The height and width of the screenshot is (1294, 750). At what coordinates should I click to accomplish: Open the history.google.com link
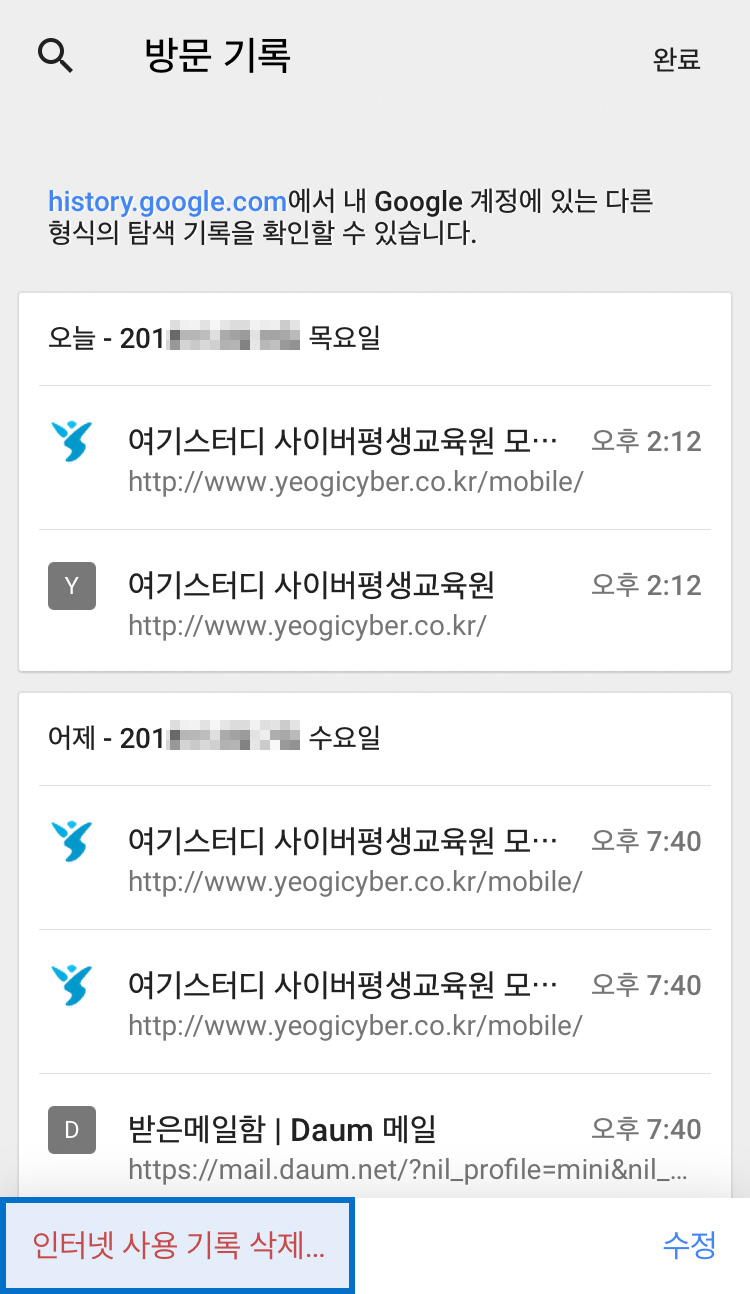point(167,202)
